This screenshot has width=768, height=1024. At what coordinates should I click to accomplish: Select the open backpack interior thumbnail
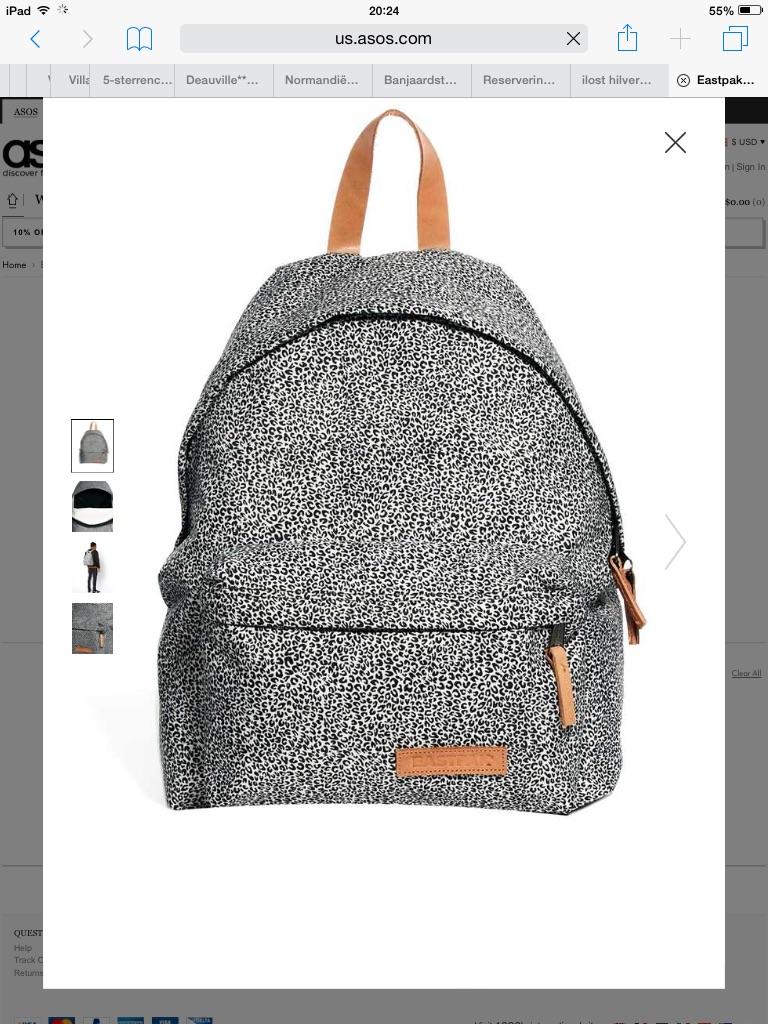tap(92, 506)
